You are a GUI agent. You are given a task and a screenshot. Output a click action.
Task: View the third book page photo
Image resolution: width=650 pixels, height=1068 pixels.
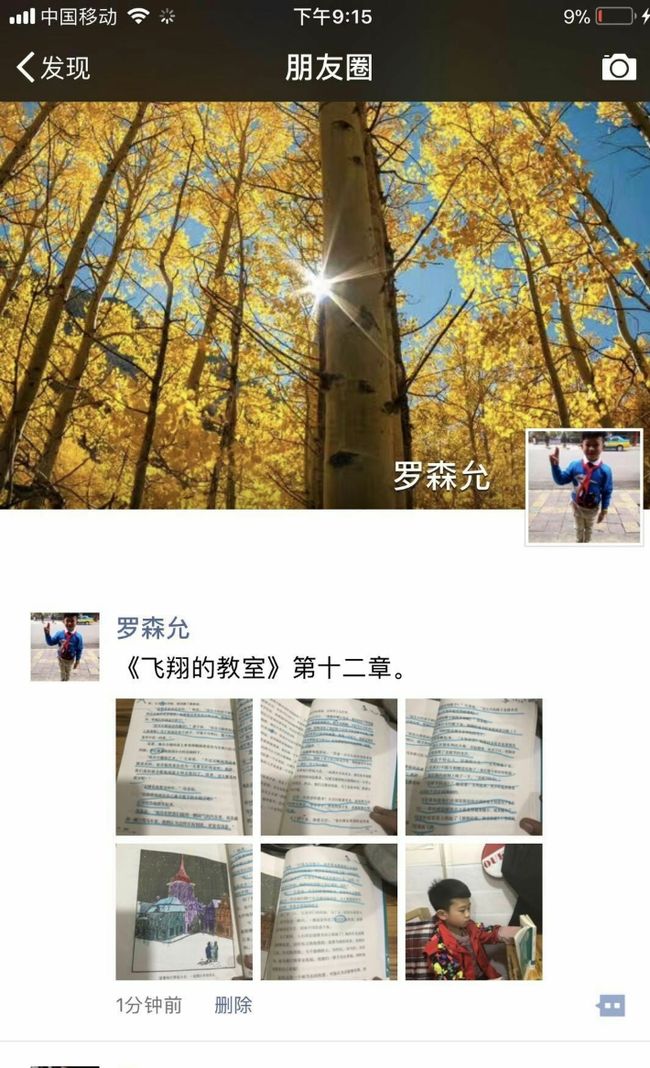point(474,767)
